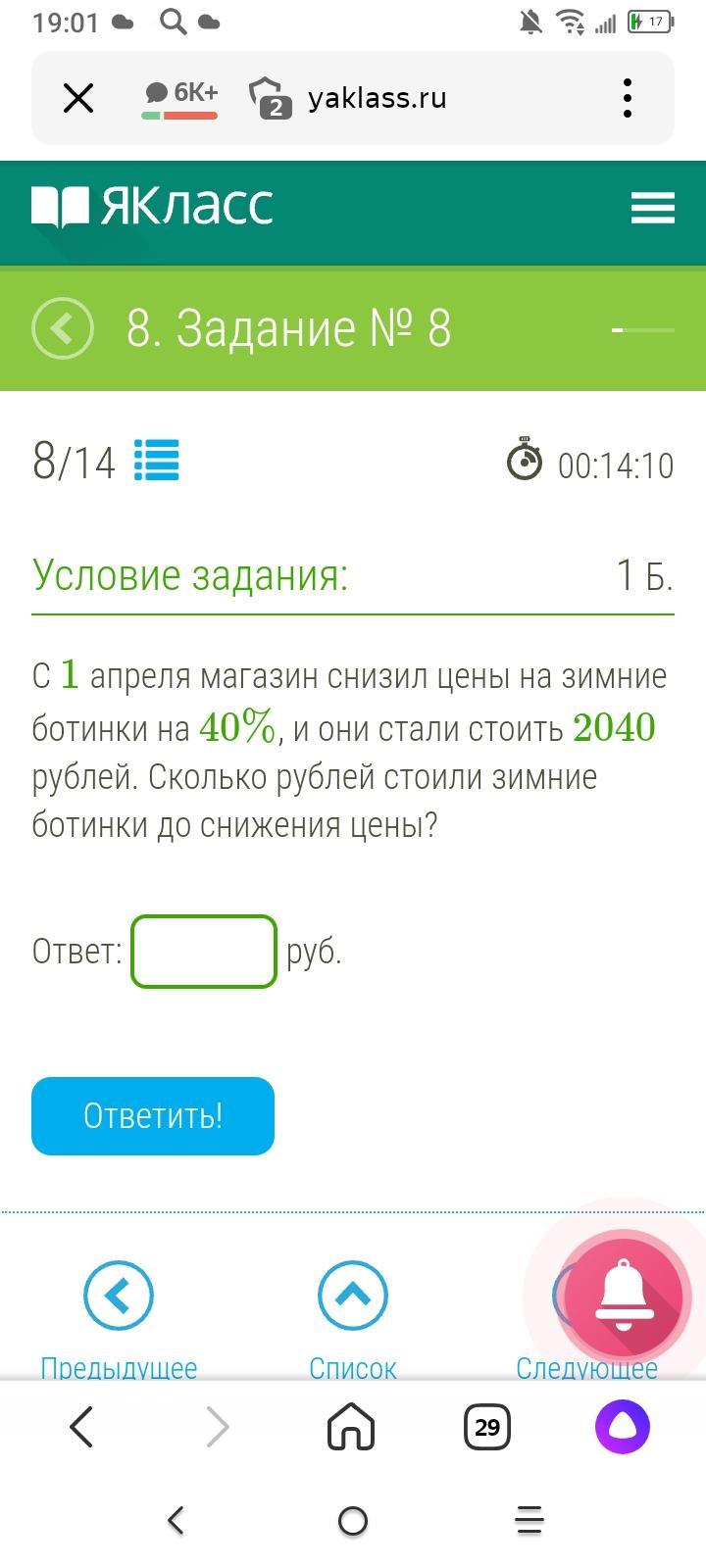706x1568 pixels.
Task: Tap the pink notification bell button
Action: tap(624, 1296)
